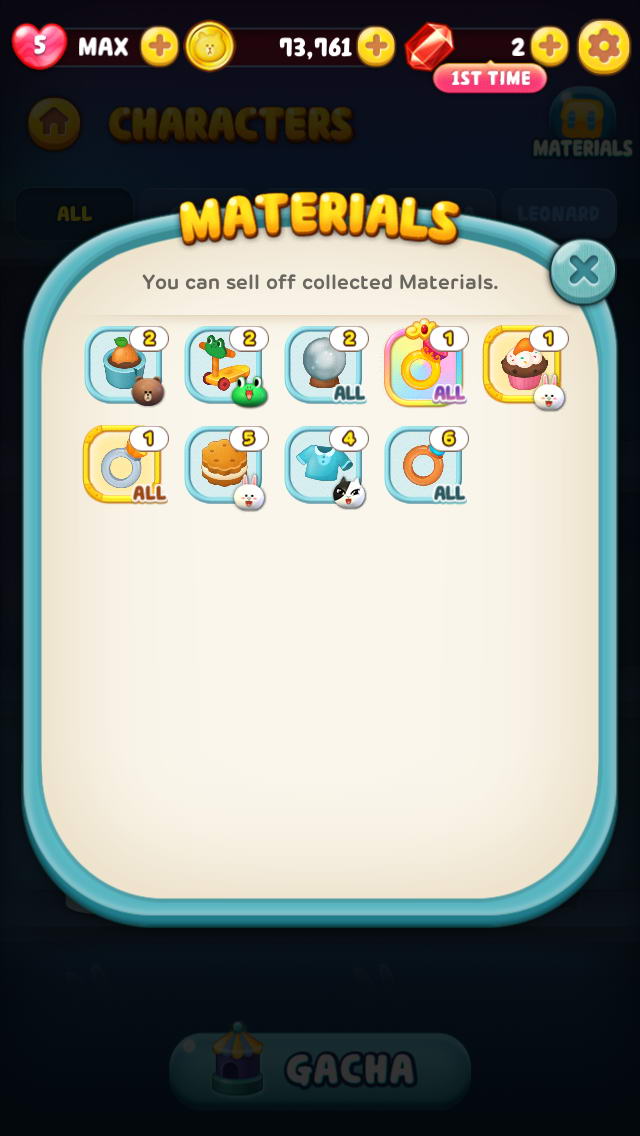Image resolution: width=640 pixels, height=1136 pixels.
Task: Add more coins with the plus button
Action: 376,46
